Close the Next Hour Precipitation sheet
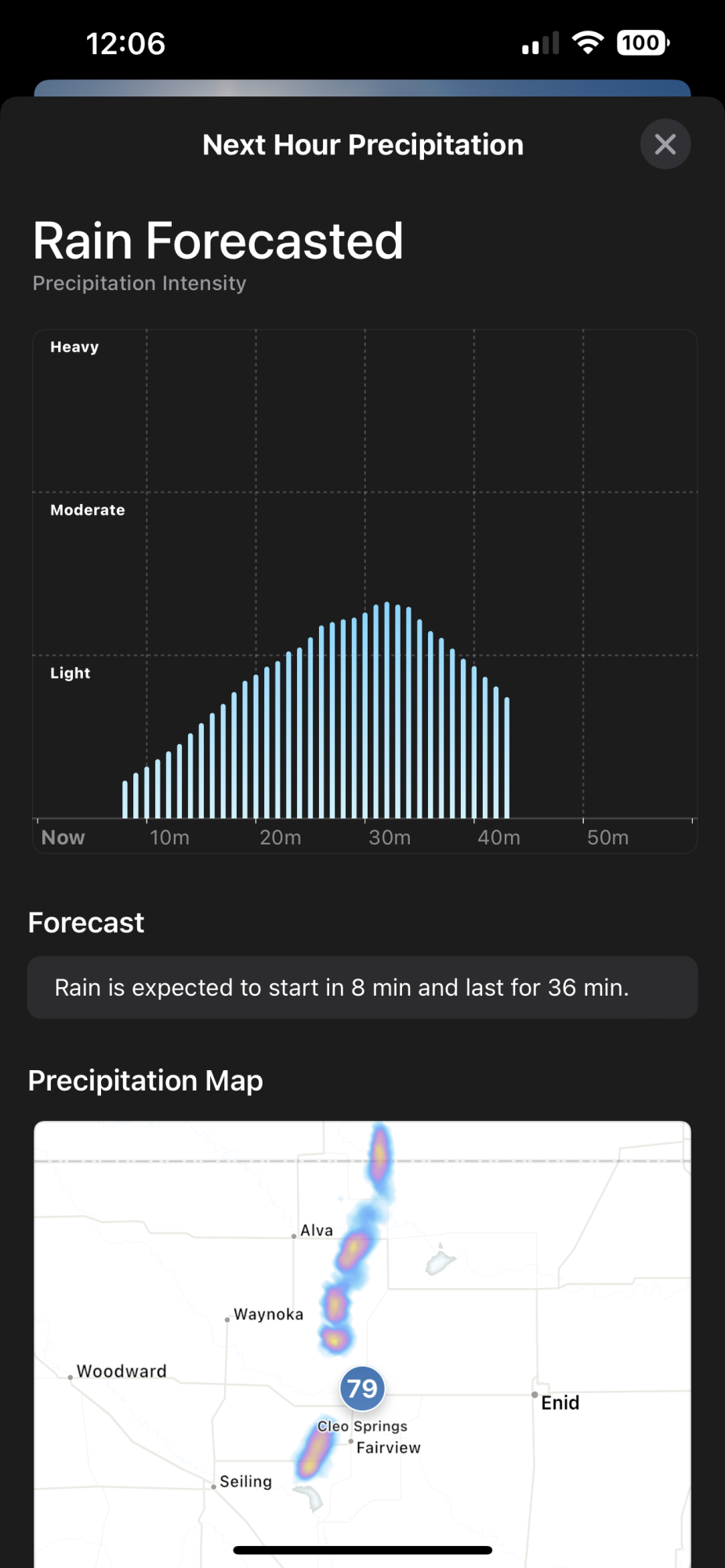The height and width of the screenshot is (1568, 725). pyautogui.click(x=665, y=144)
